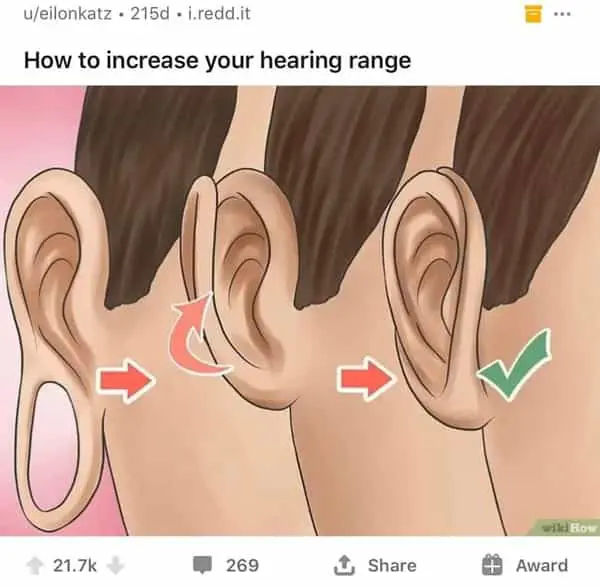Open the ear illustration image
Viewport: 600px width, 587px height.
300,310
